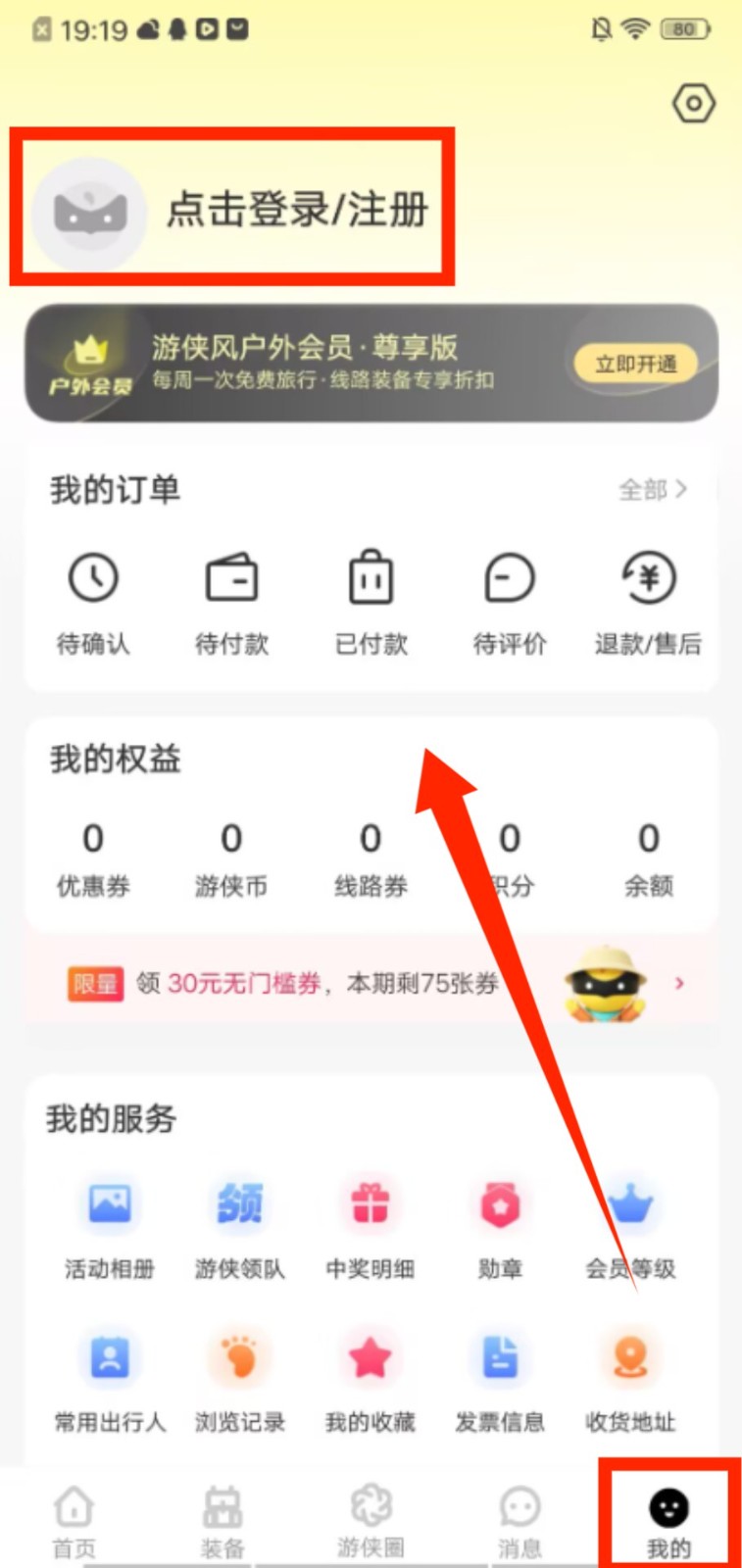Activate membership with 立即开通

[x=635, y=365]
